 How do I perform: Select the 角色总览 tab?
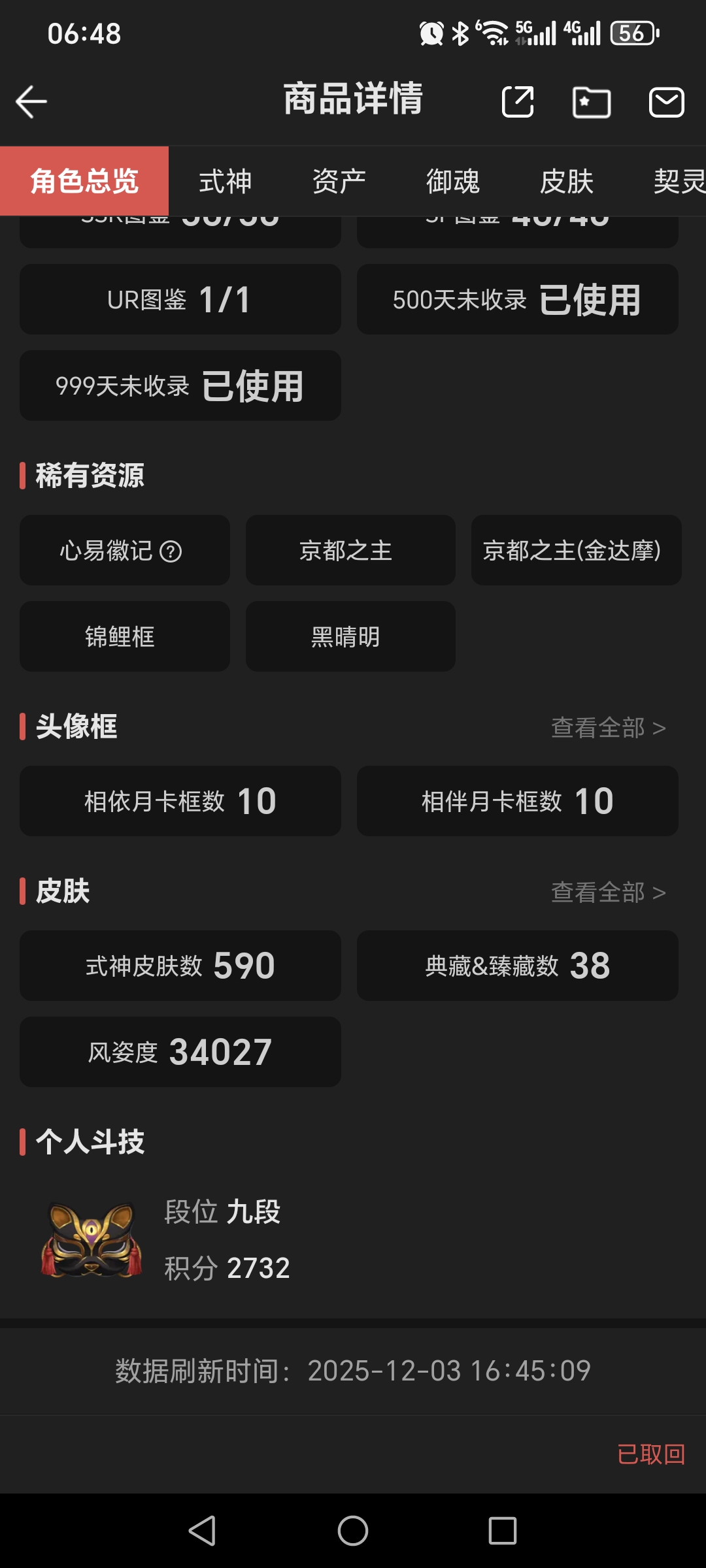(84, 181)
